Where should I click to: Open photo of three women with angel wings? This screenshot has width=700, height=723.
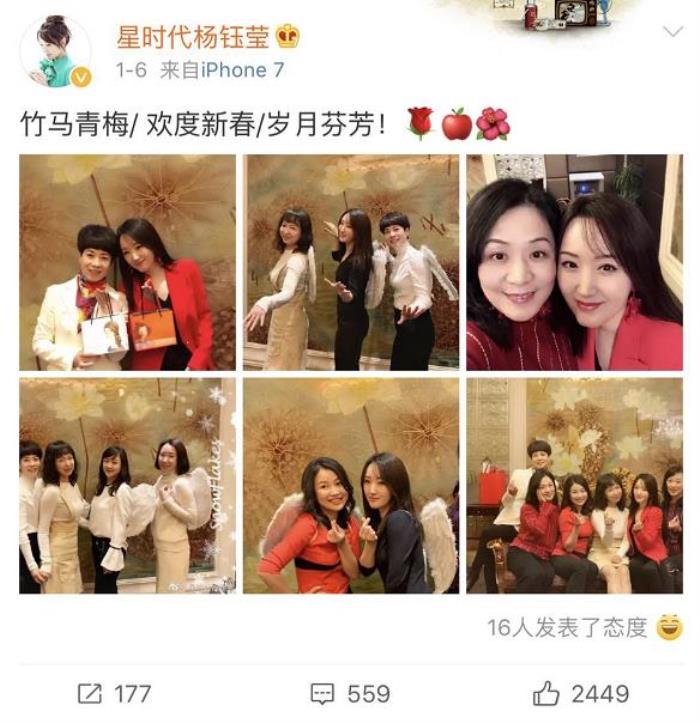coord(352,262)
